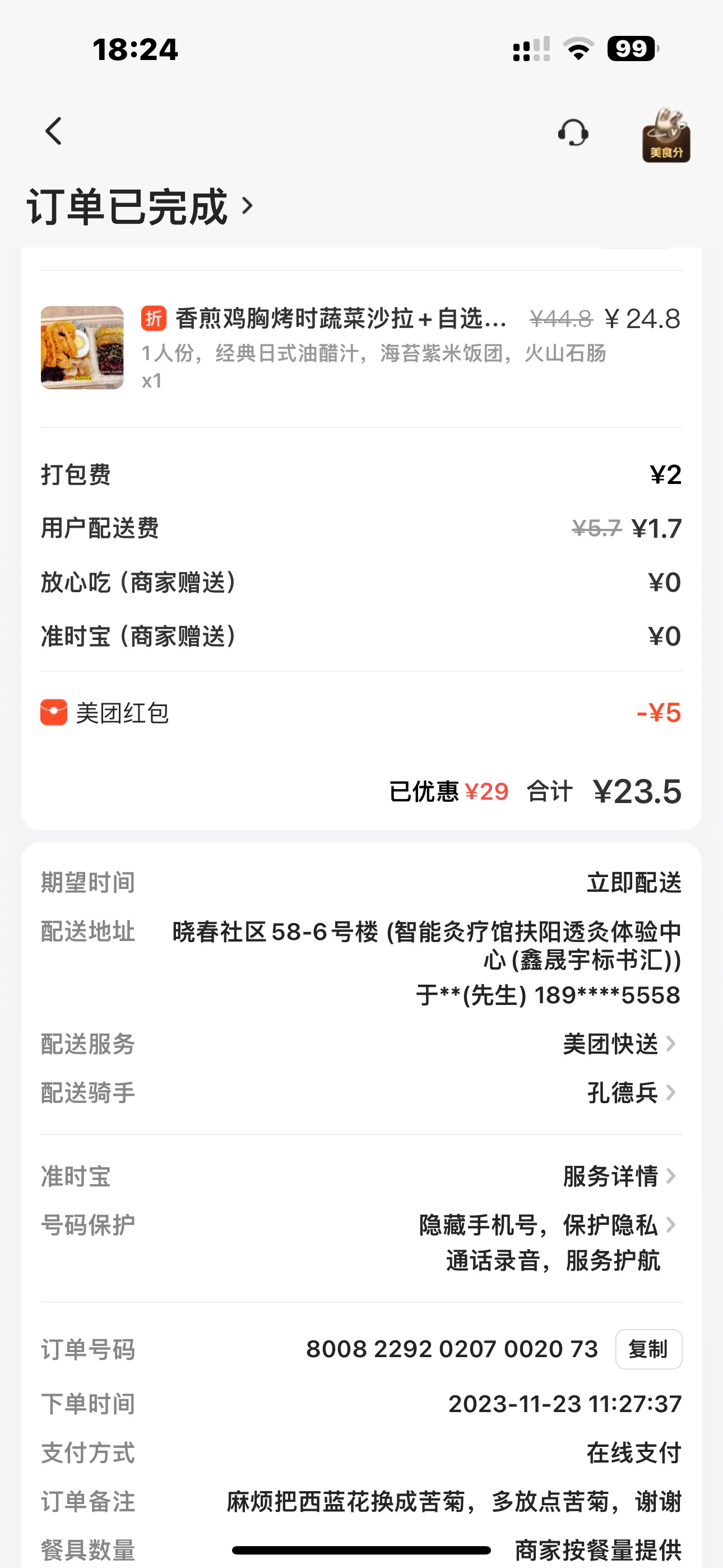View 美团快送 delivery service details

(619, 1045)
